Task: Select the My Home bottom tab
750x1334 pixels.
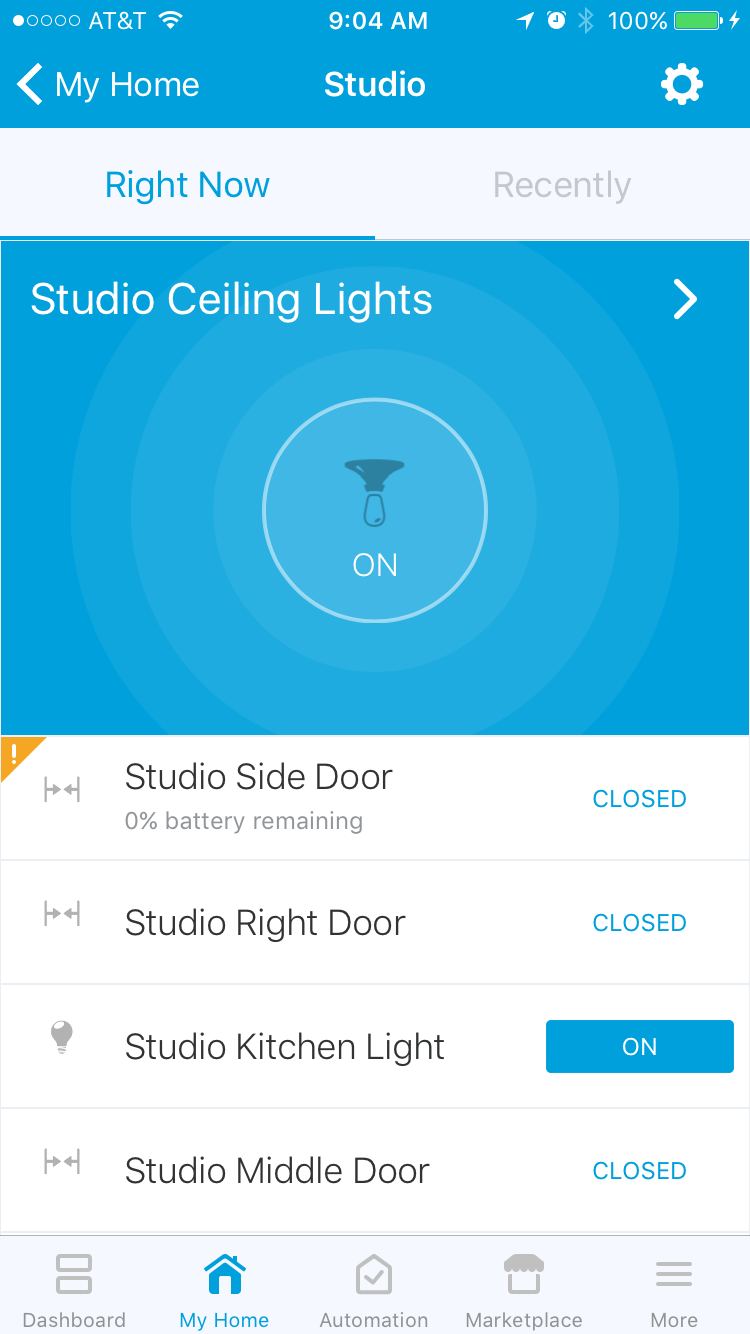Action: tap(224, 1290)
